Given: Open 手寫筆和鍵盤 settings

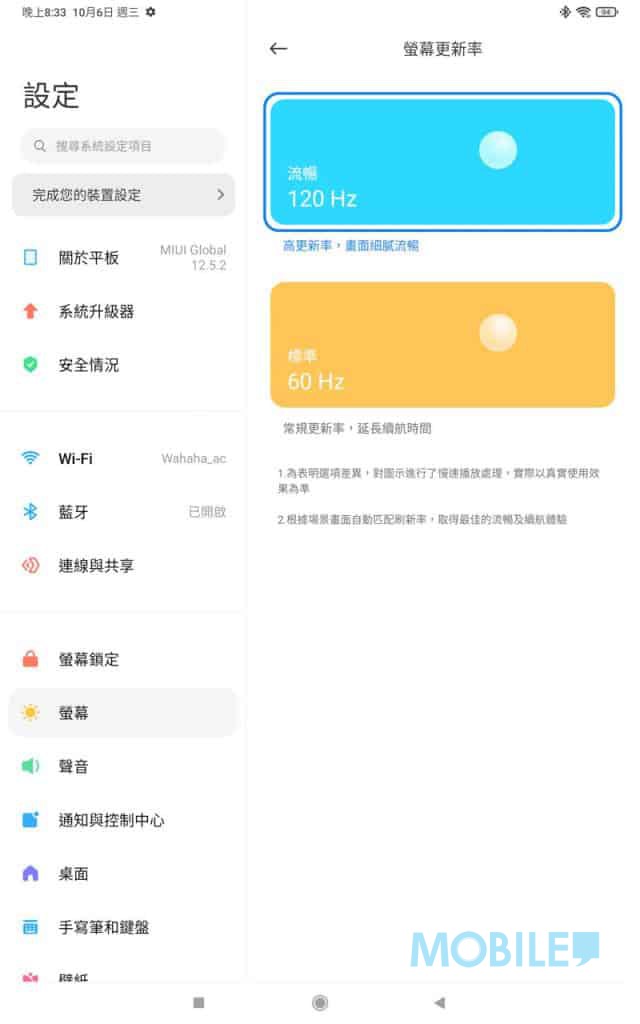Looking at the screenshot, I should coord(123,927).
